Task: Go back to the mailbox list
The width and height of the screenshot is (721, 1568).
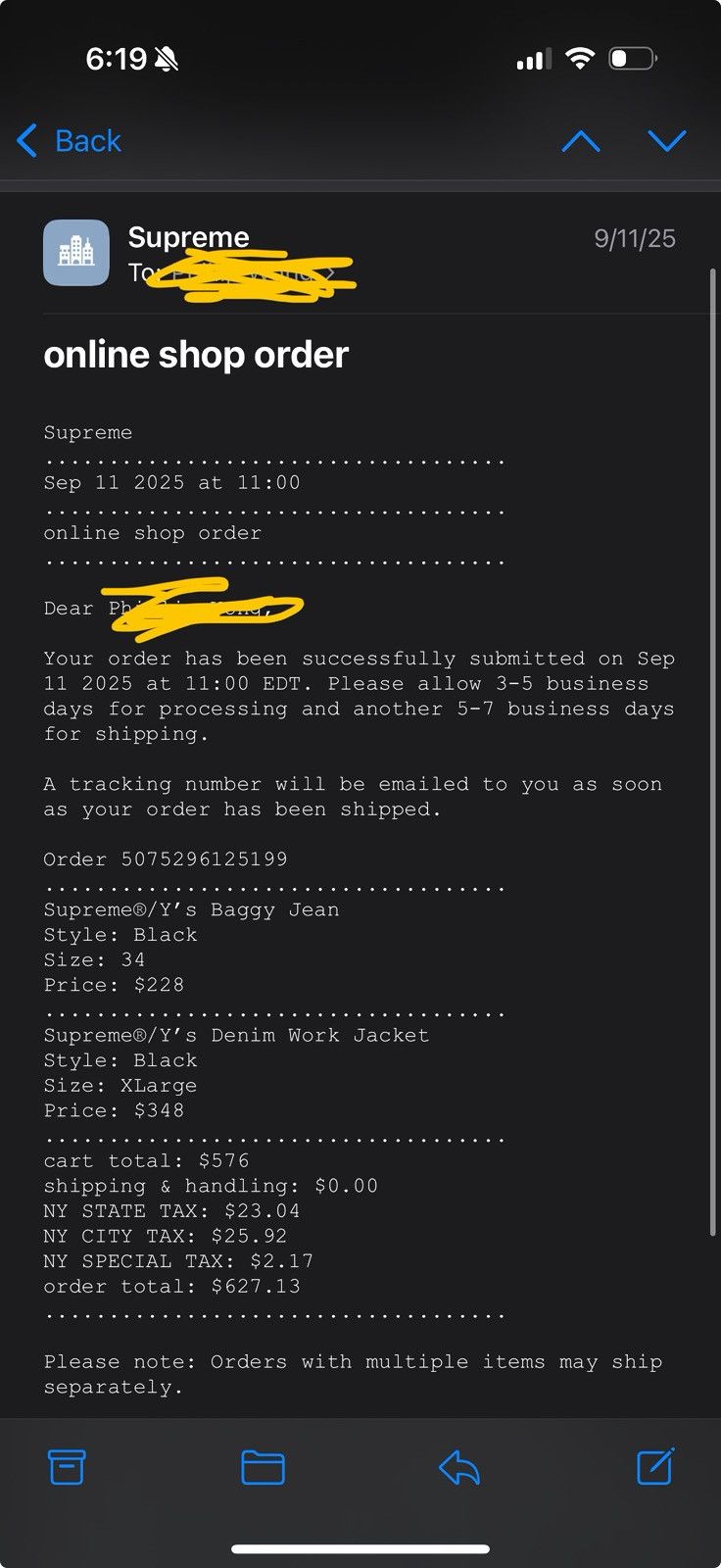Action: [x=69, y=141]
